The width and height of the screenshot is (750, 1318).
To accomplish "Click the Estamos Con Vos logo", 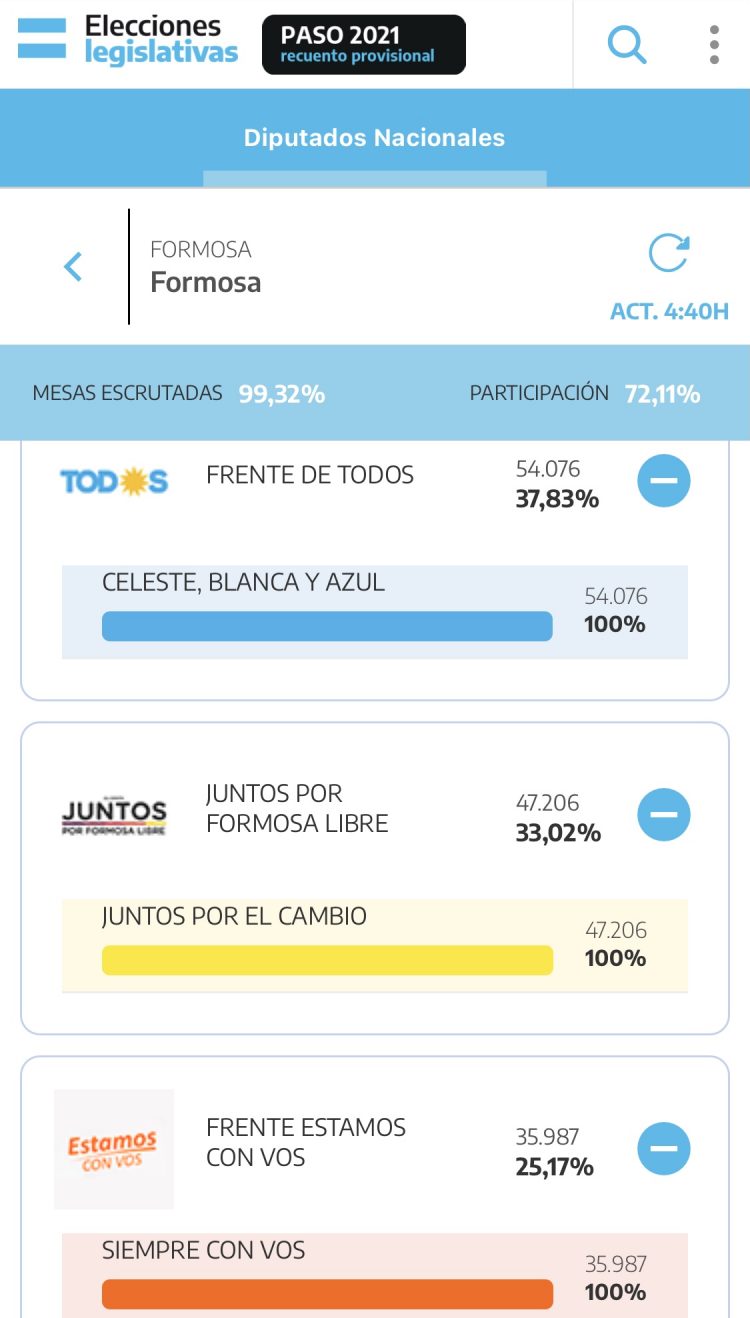I will [x=113, y=1148].
